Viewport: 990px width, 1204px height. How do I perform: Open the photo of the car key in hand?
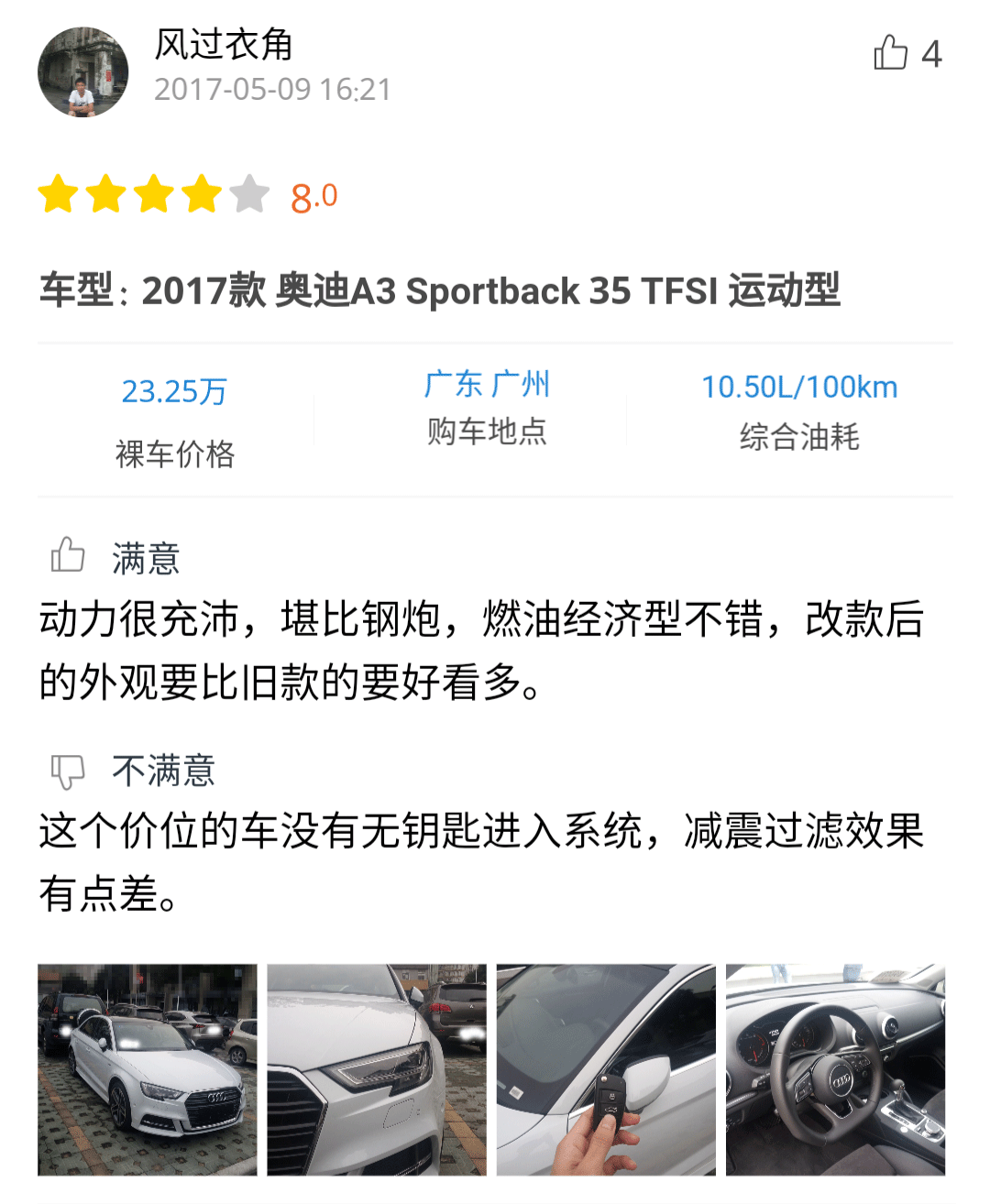coord(606,1069)
